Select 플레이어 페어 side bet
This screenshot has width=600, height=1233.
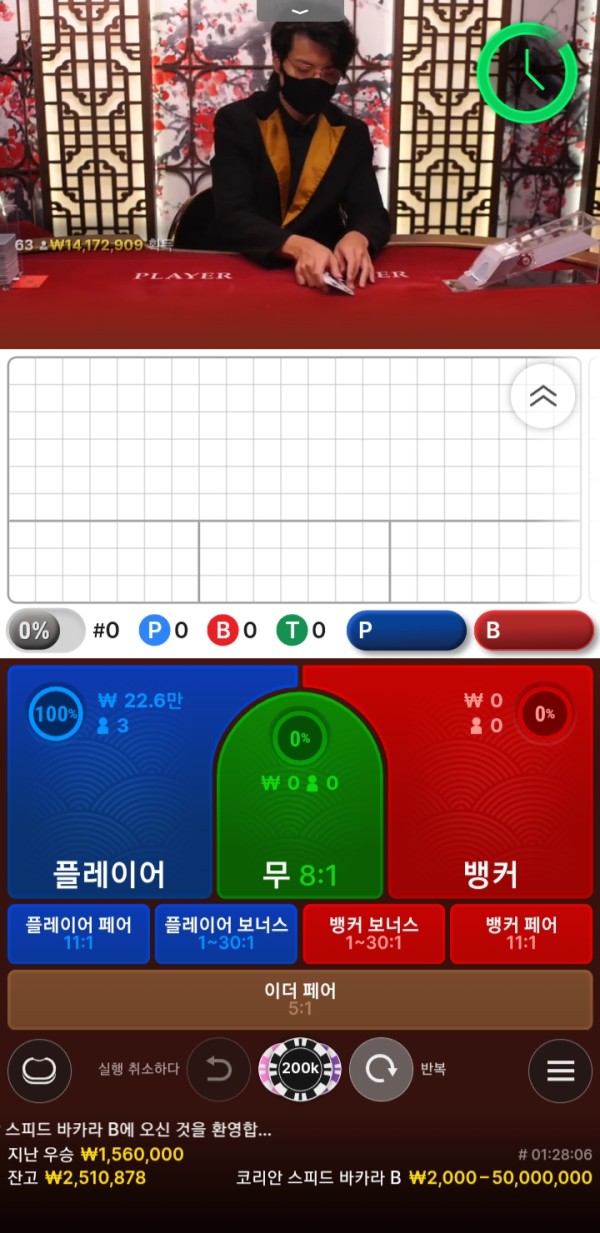(78, 934)
